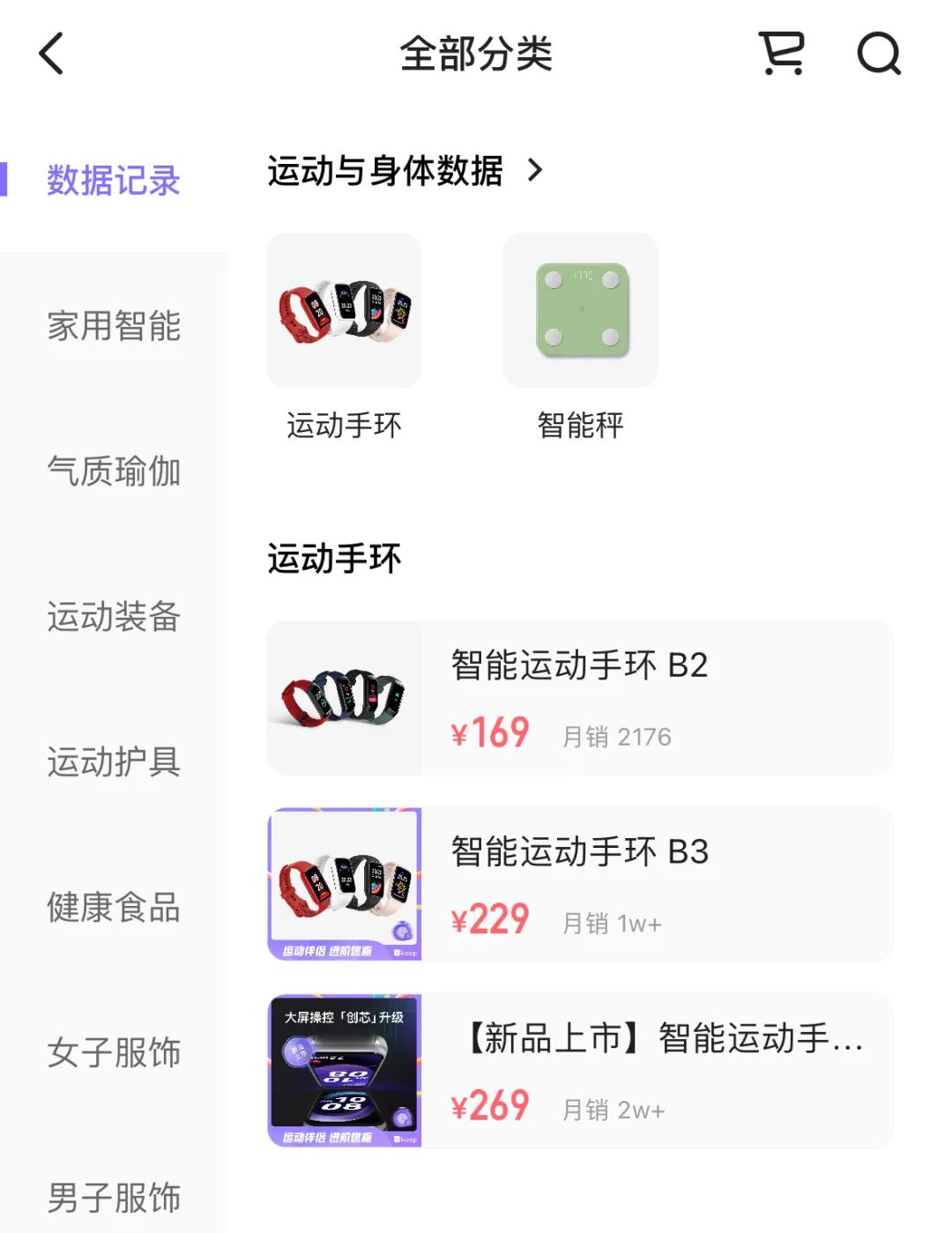Switch to 女子服饰 category
The image size is (952, 1233).
113,1053
